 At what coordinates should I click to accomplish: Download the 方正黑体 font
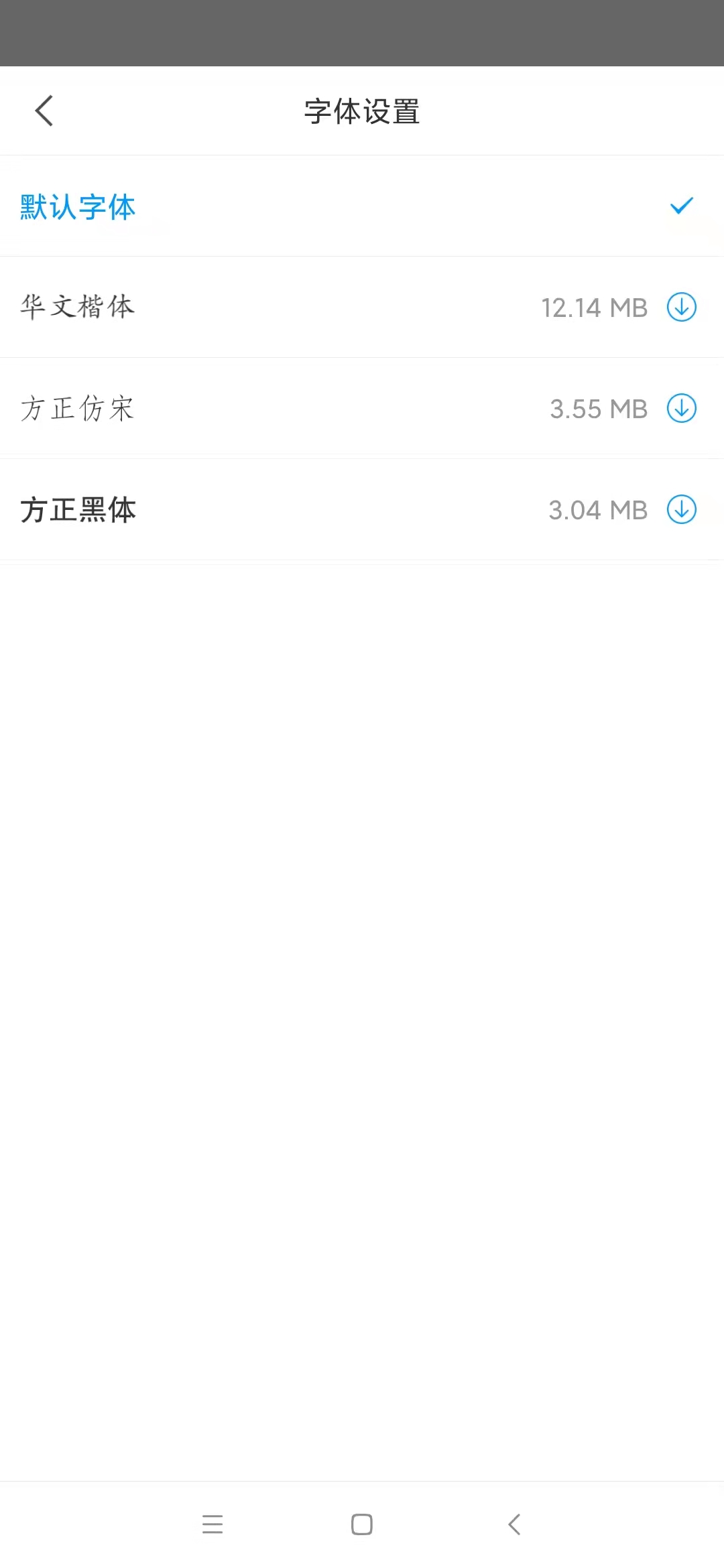pyautogui.click(x=681, y=510)
